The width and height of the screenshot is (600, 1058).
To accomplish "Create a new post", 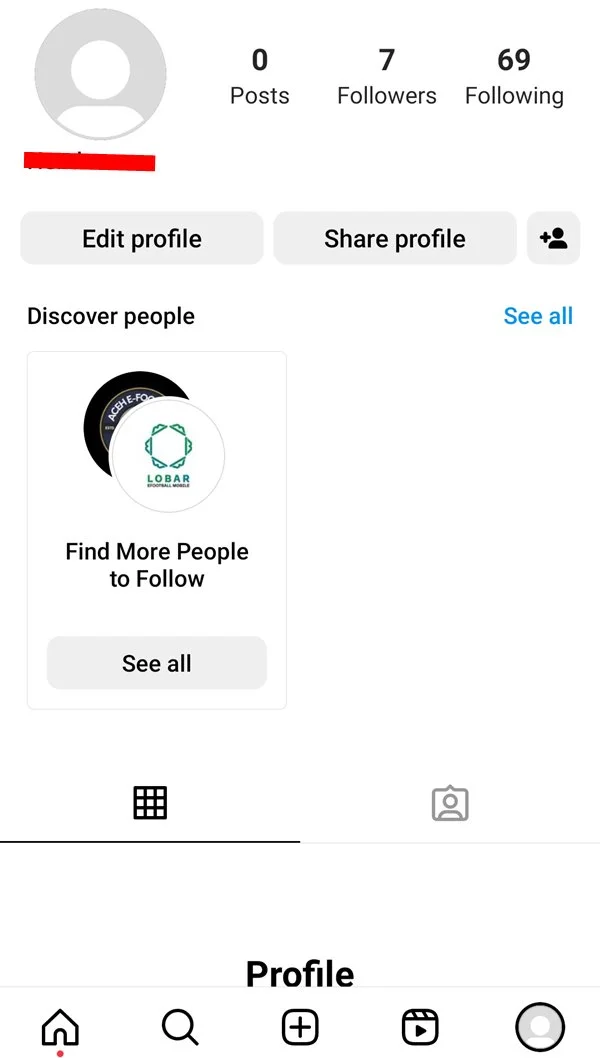I will click(300, 1027).
